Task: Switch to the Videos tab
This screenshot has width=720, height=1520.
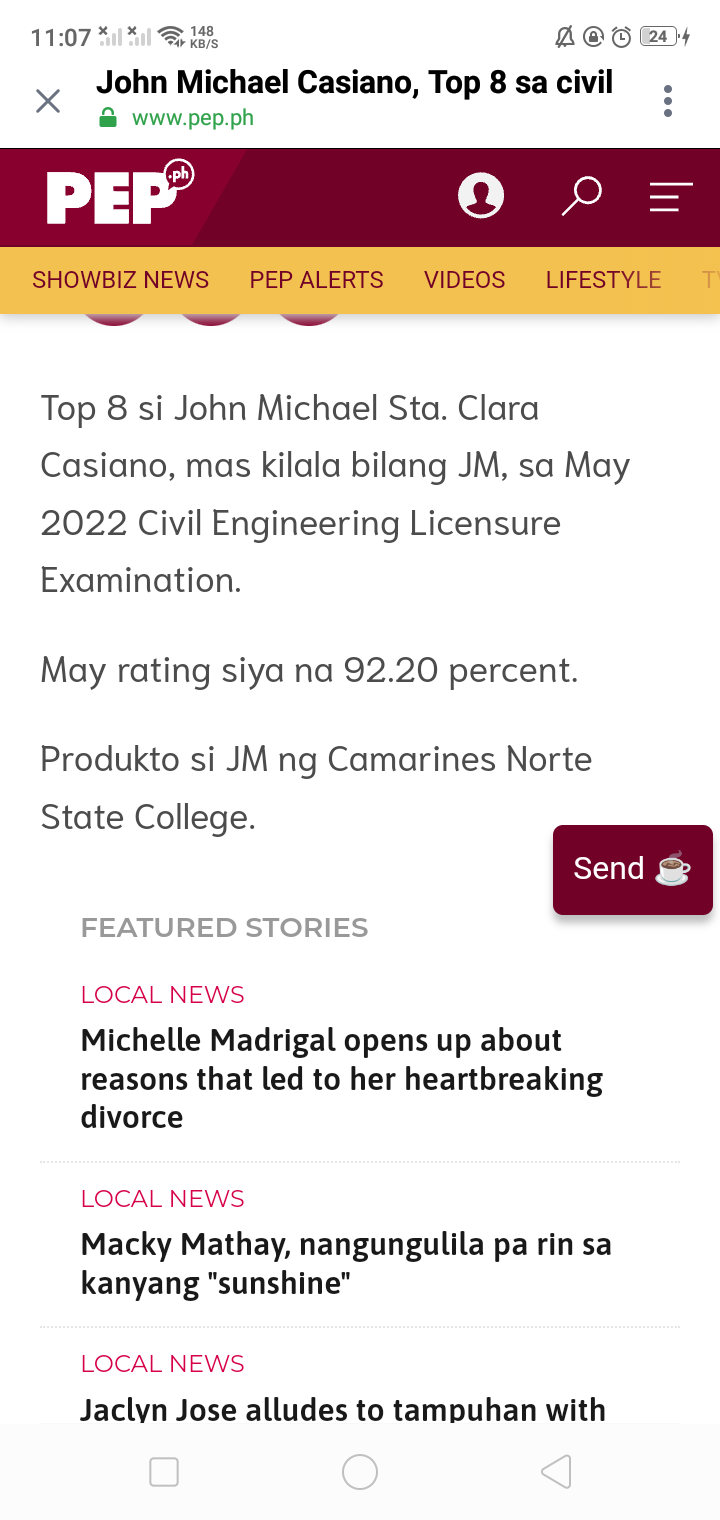Action: (x=465, y=280)
